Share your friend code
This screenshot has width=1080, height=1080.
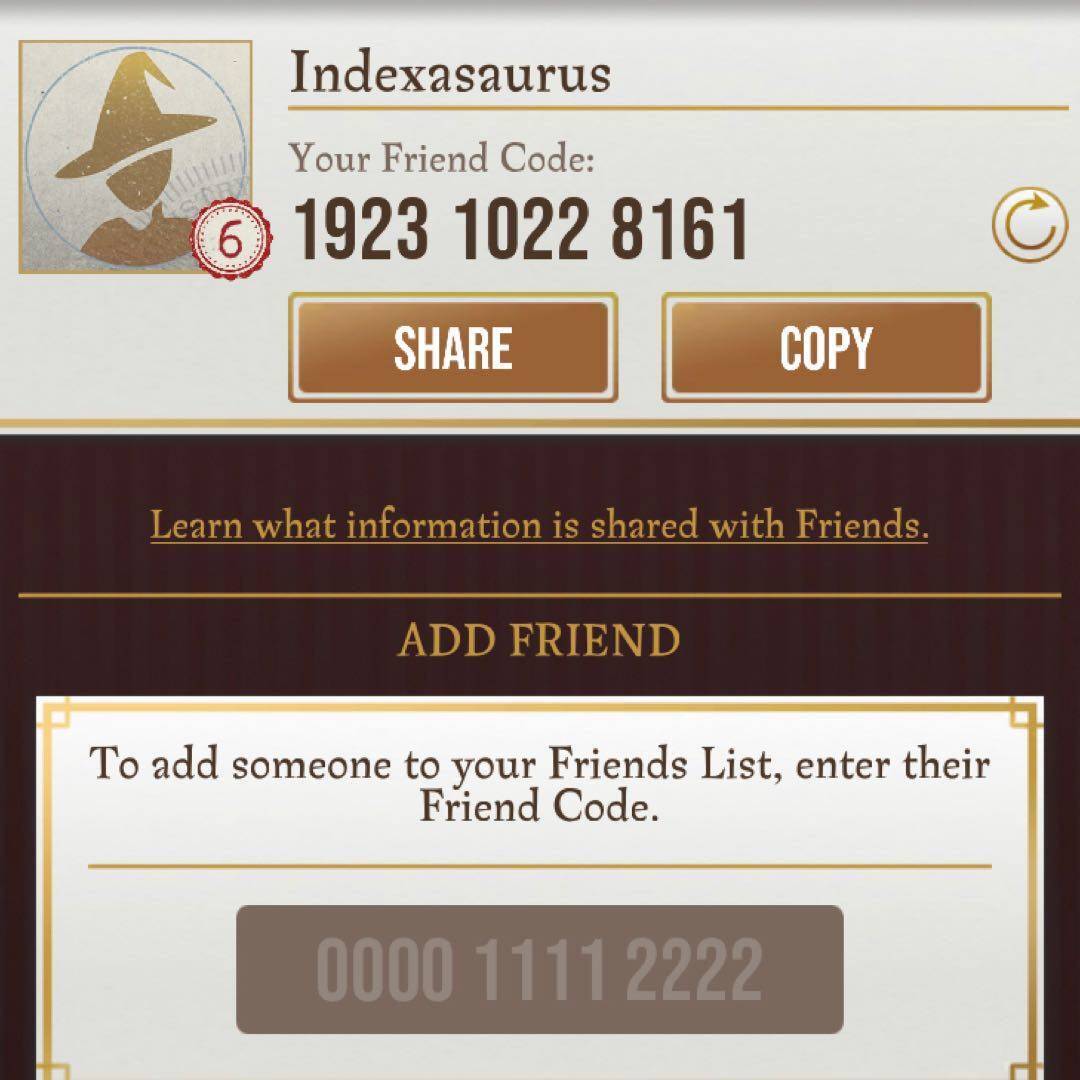[x=453, y=348]
